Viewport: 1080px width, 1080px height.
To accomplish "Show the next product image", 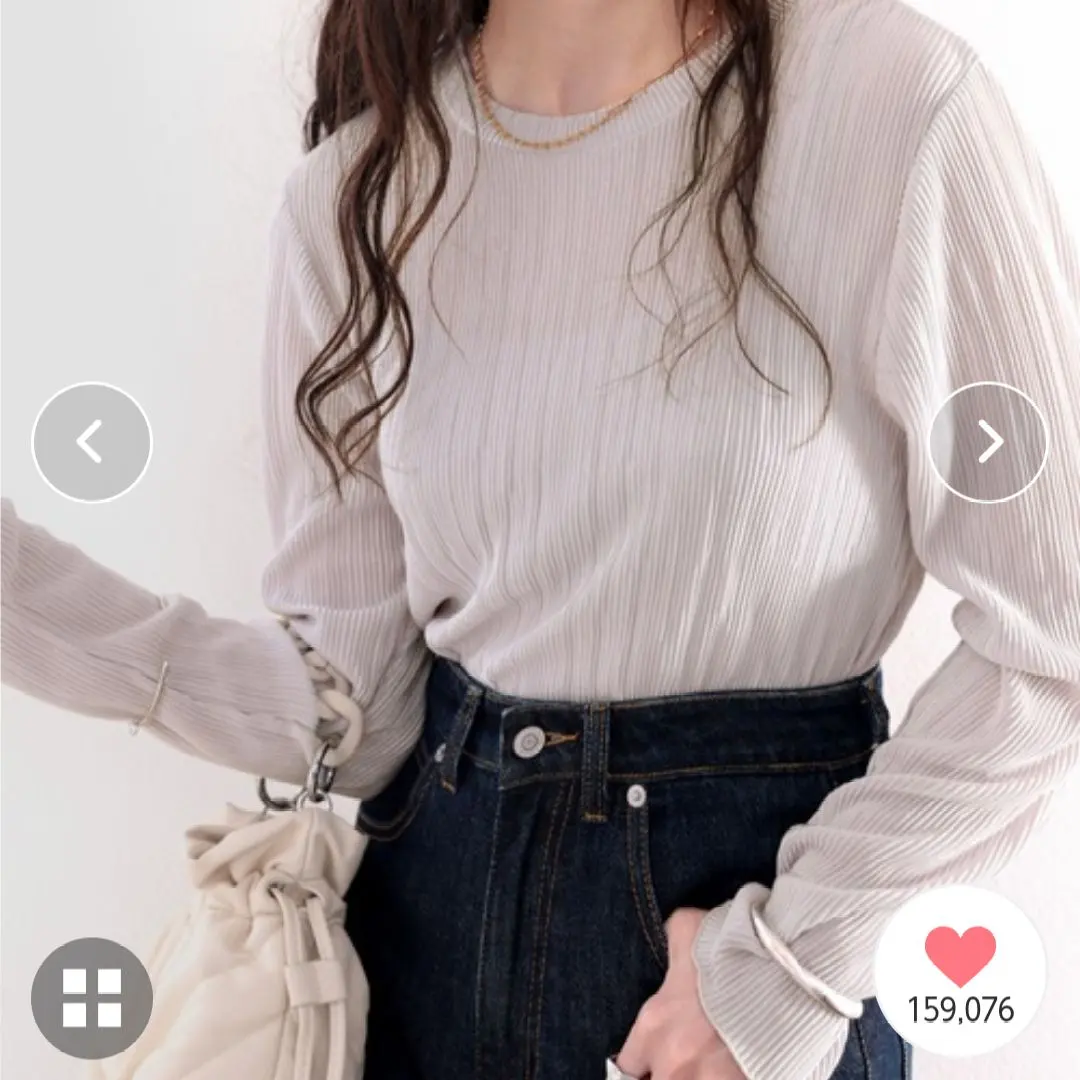I will pyautogui.click(x=988, y=442).
